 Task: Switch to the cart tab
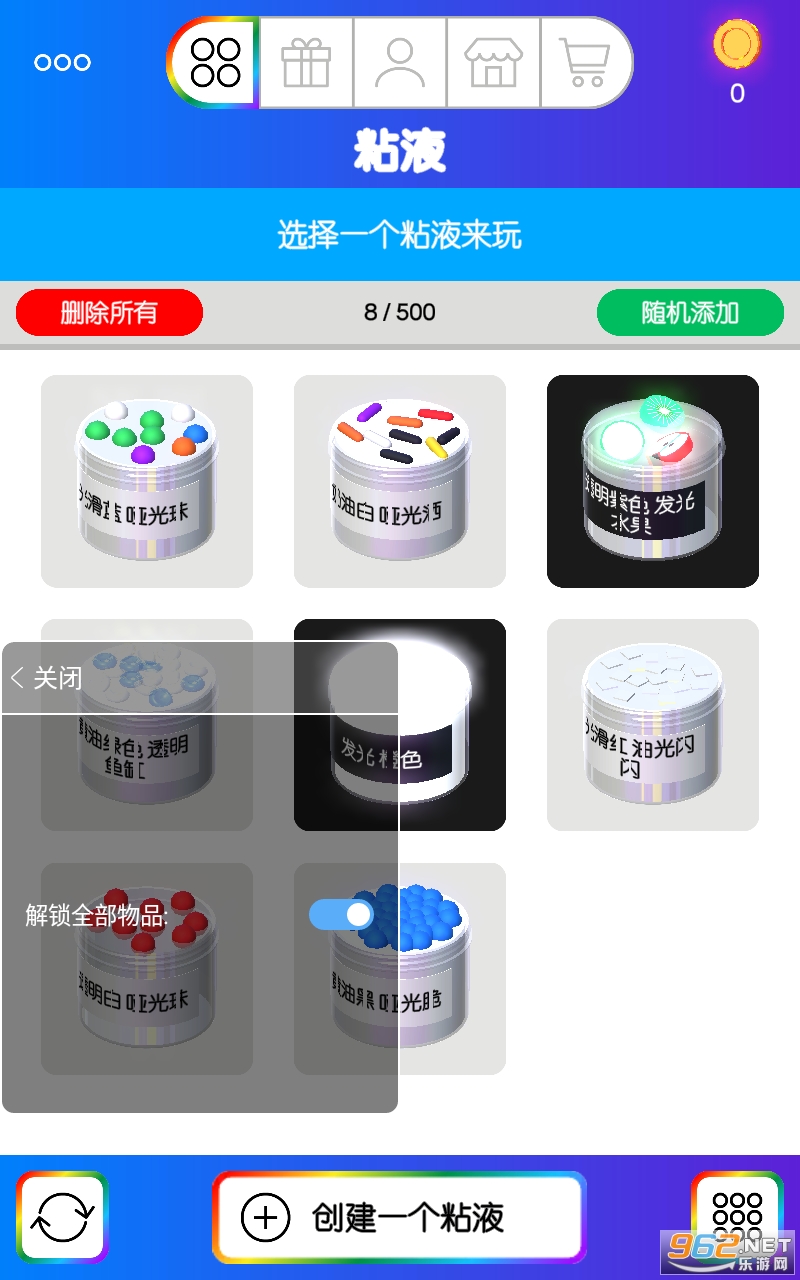pyautogui.click(x=585, y=62)
